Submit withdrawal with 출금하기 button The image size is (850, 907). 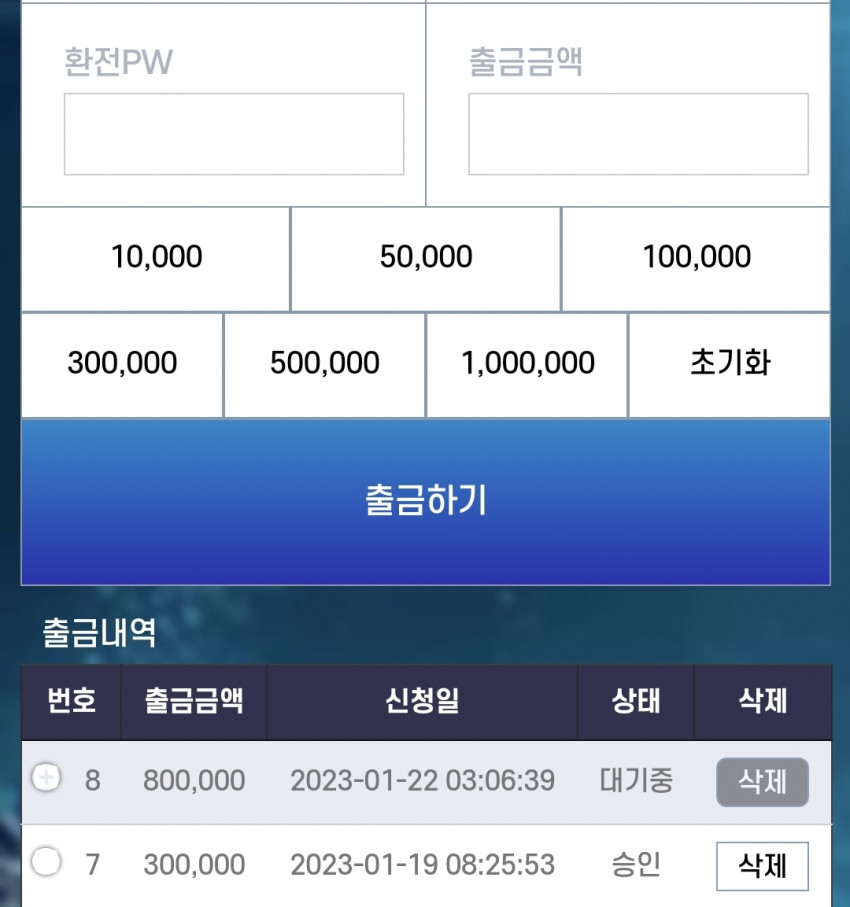coord(426,500)
